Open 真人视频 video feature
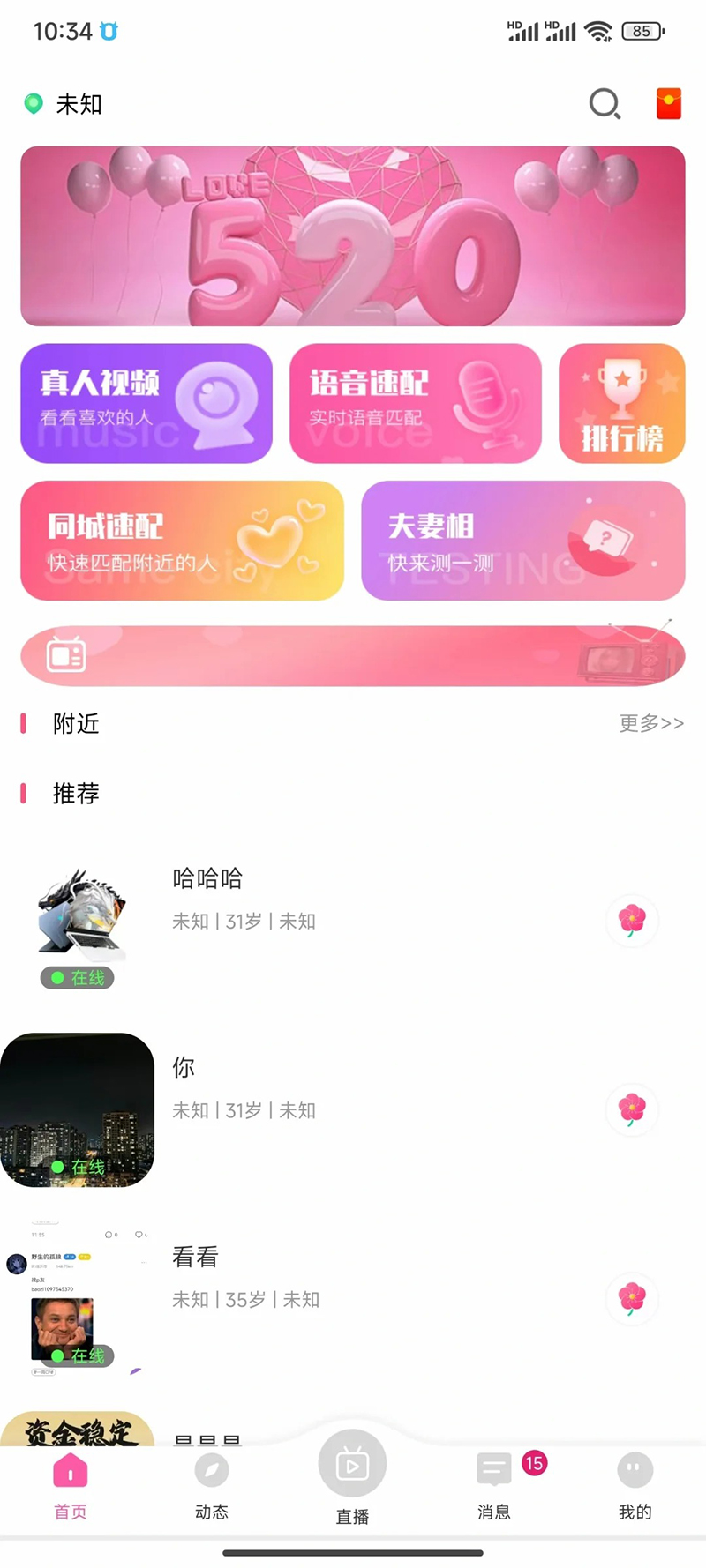The image size is (706, 1568). [x=146, y=404]
